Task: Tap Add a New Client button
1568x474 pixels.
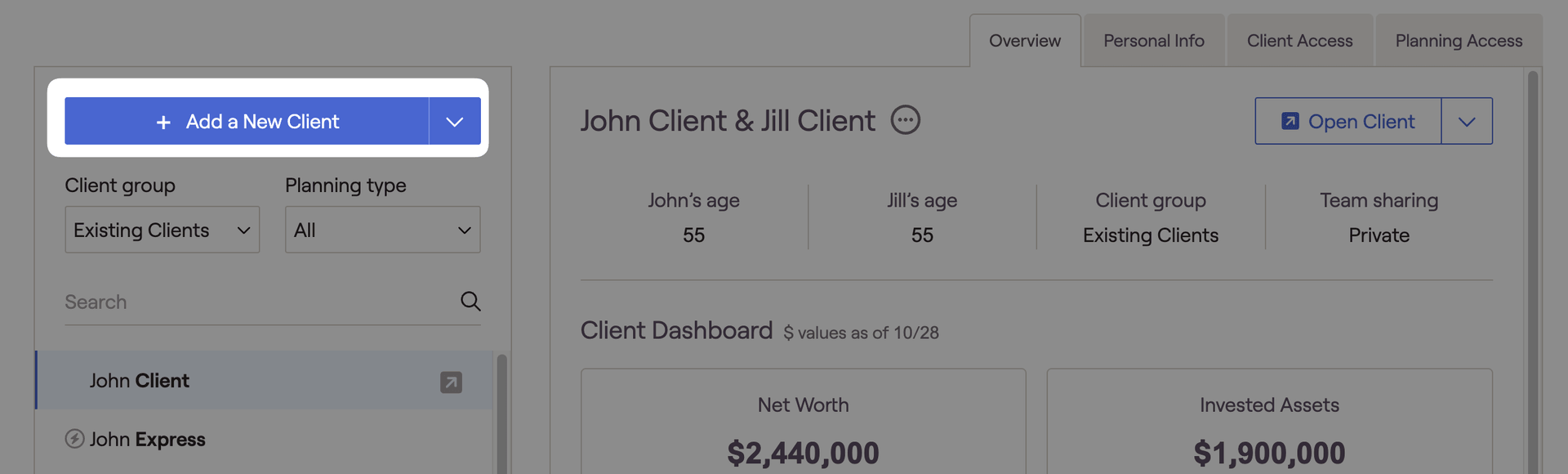Action: tap(247, 122)
